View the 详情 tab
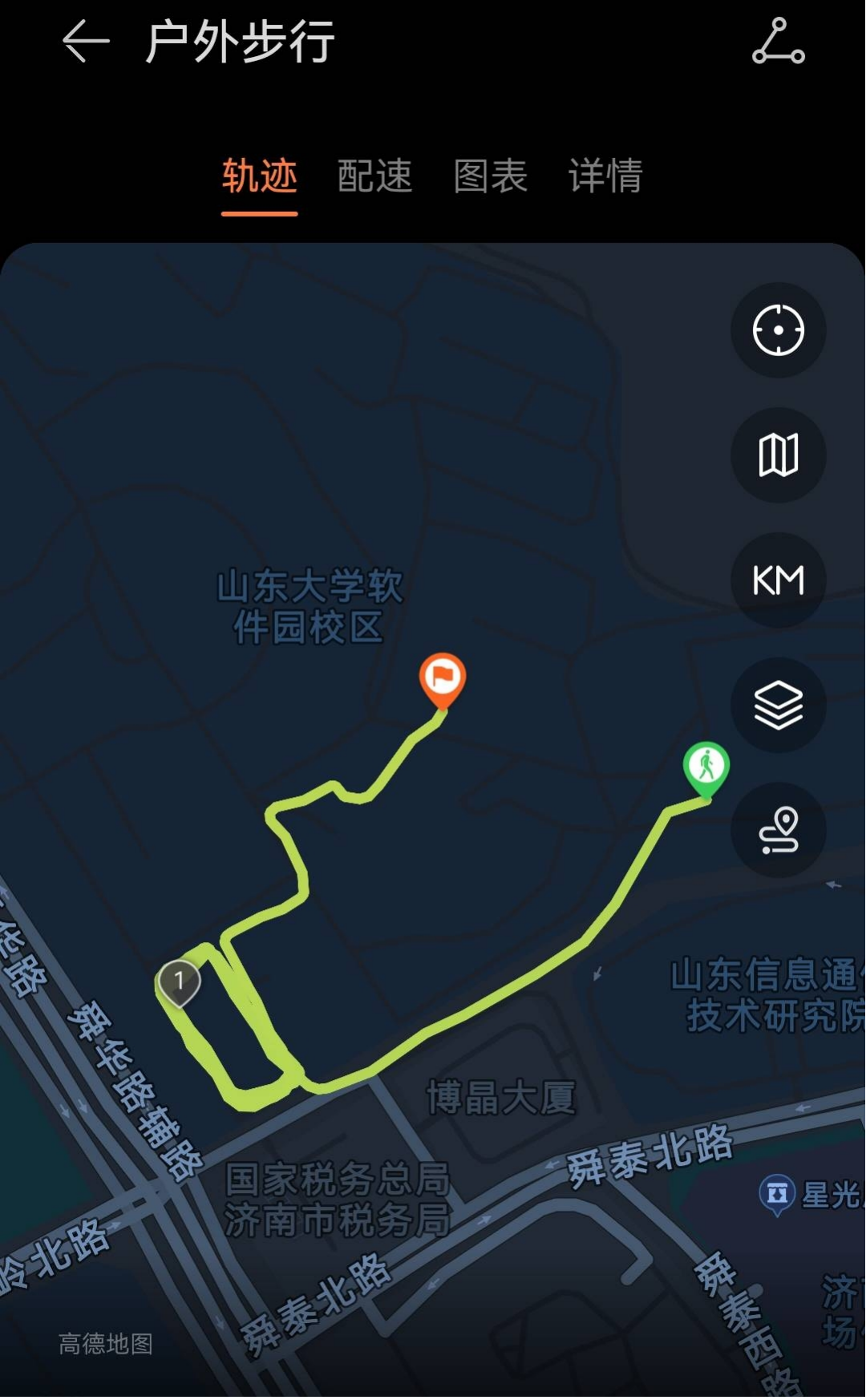 pyautogui.click(x=605, y=176)
